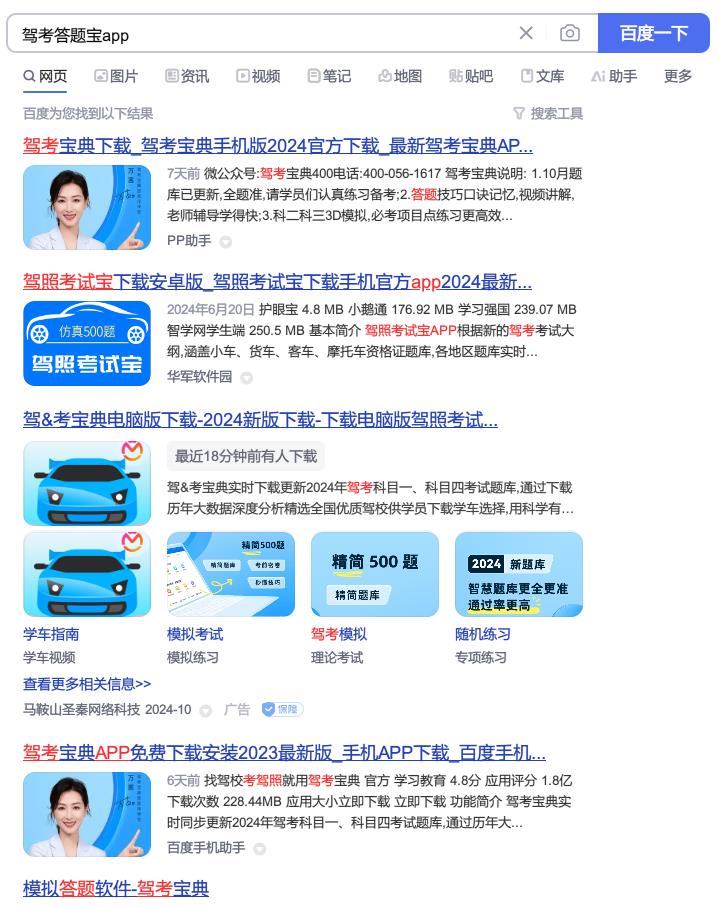This screenshot has width=719, height=908.
Task: Tap the 百度一下 search button
Action: pos(653,33)
